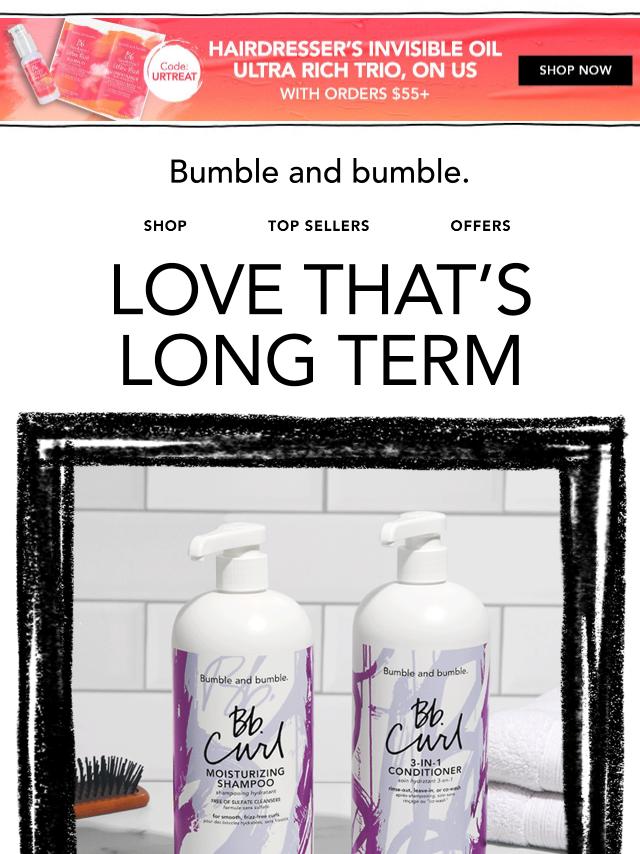This screenshot has width=640, height=854.
Task: Open the Shop link
Action: [x=165, y=226]
